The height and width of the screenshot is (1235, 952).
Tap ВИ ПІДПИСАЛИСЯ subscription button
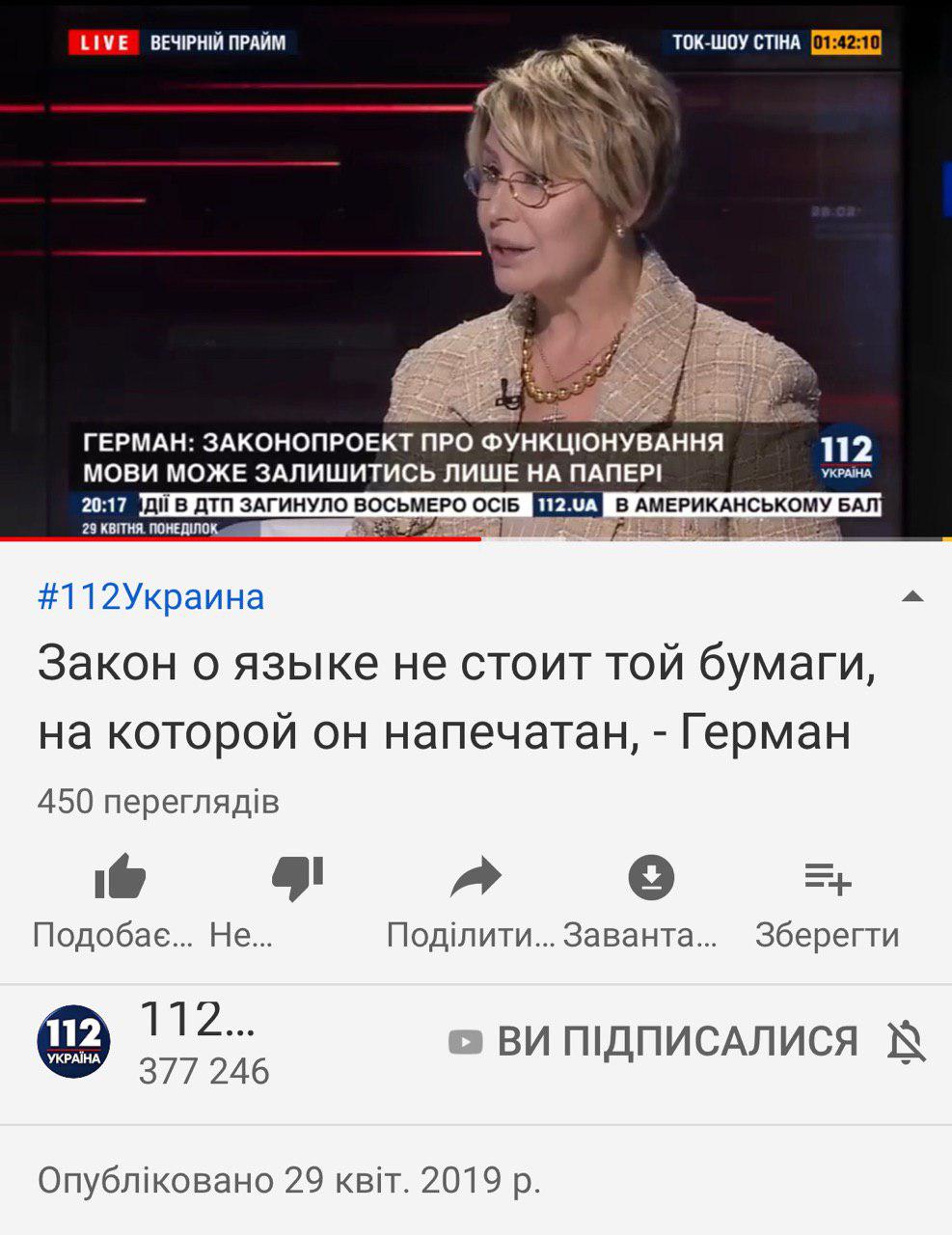pos(656,1042)
